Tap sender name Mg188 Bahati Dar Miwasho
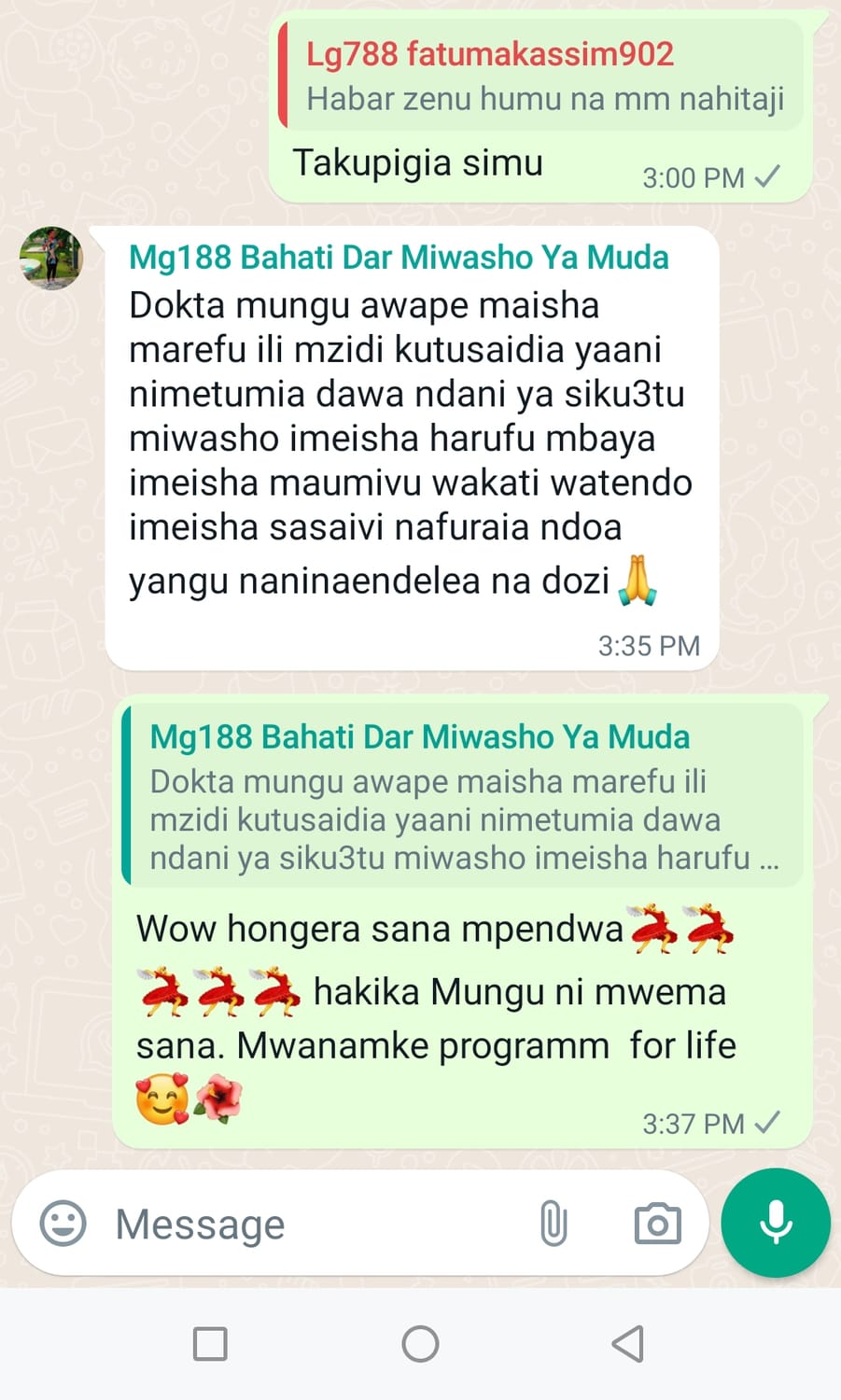This screenshot has width=841, height=1400. 399,258
